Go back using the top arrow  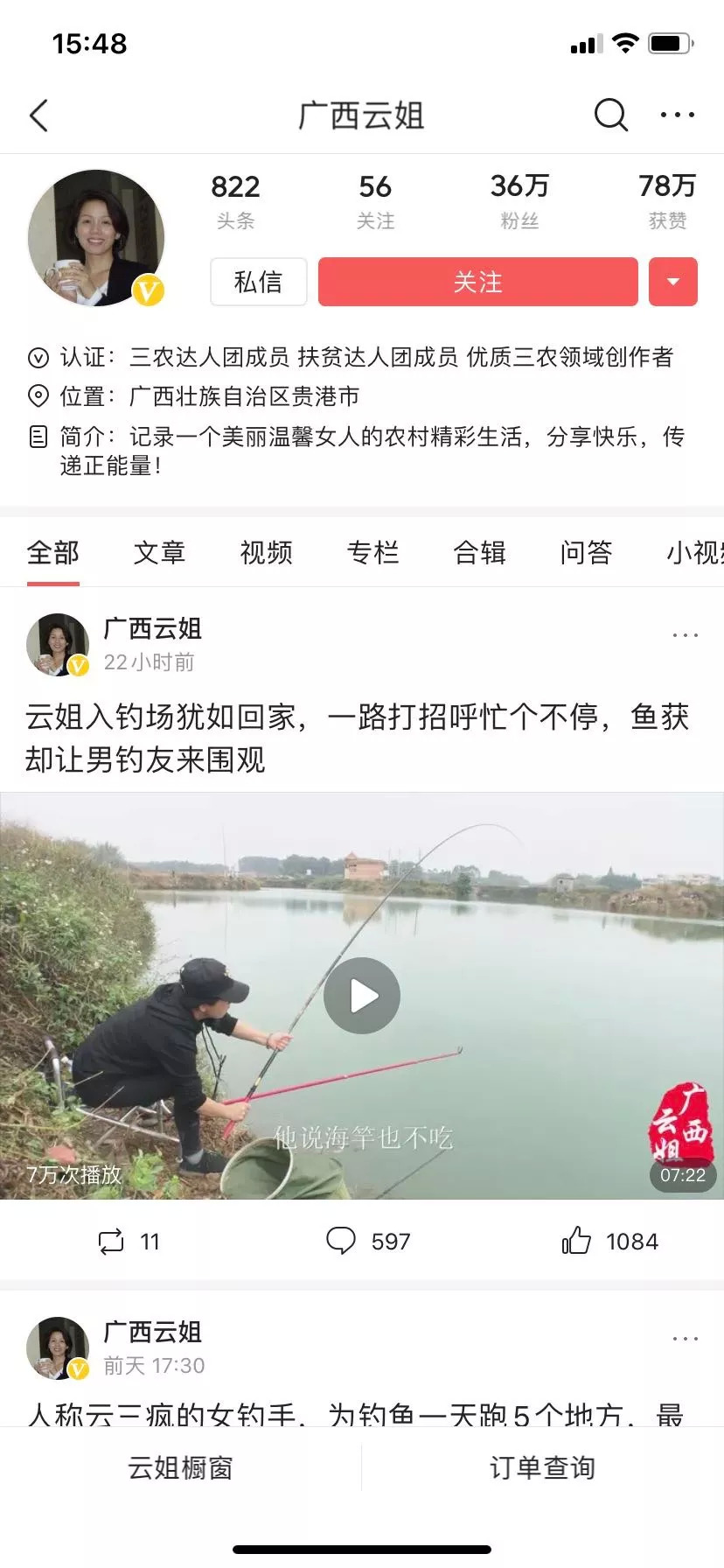39,115
